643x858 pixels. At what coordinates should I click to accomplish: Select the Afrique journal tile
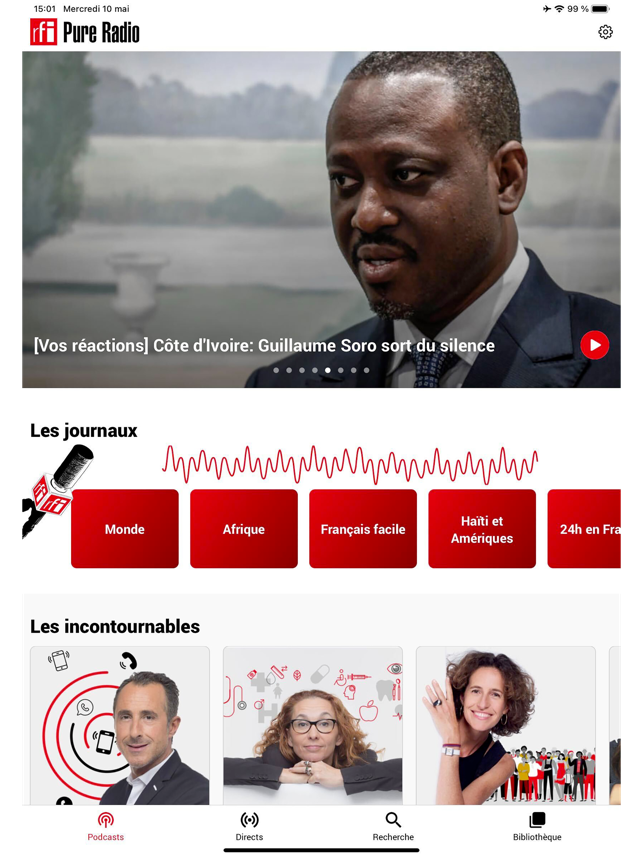(244, 529)
